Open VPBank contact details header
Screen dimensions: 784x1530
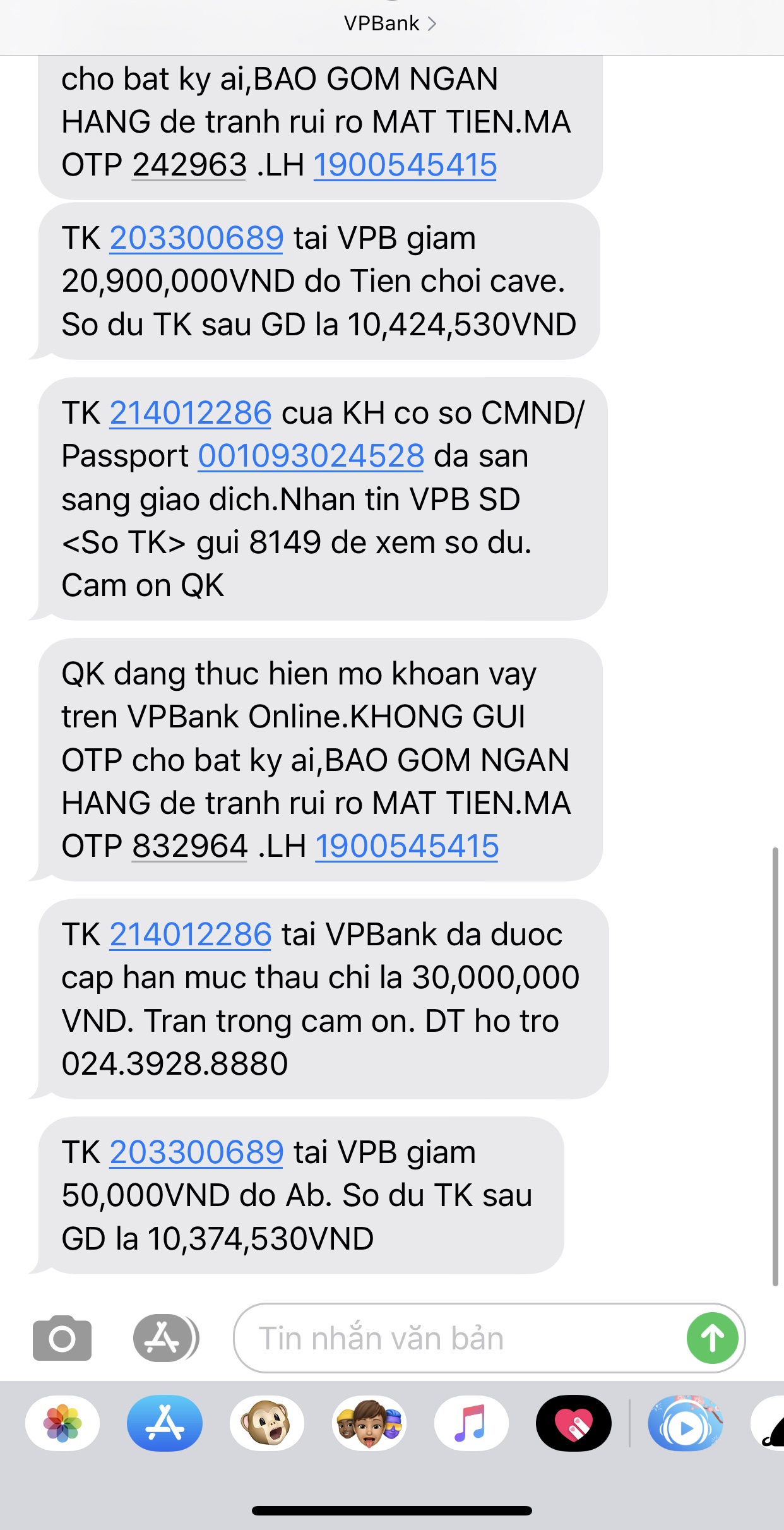(x=390, y=24)
